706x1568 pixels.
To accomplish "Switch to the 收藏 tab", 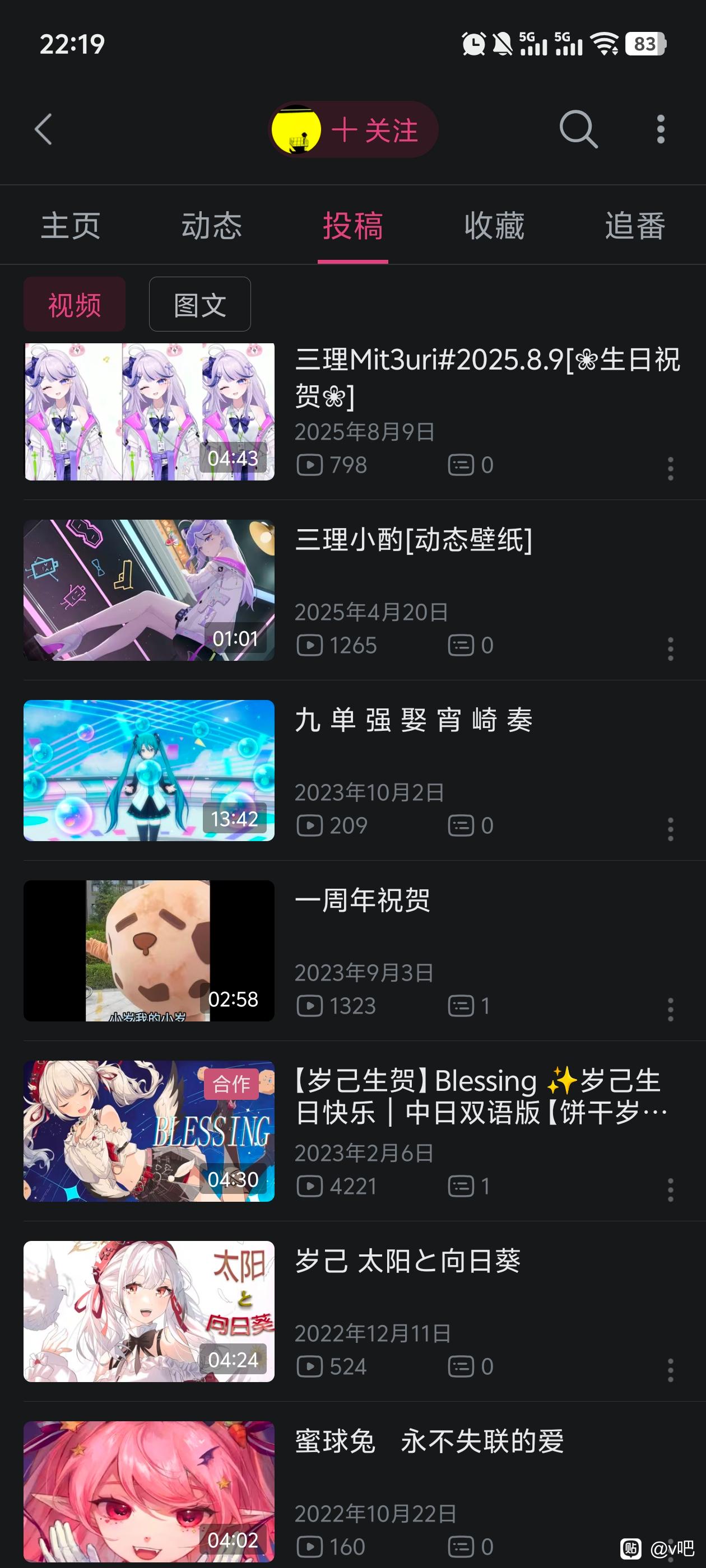I will 494,226.
